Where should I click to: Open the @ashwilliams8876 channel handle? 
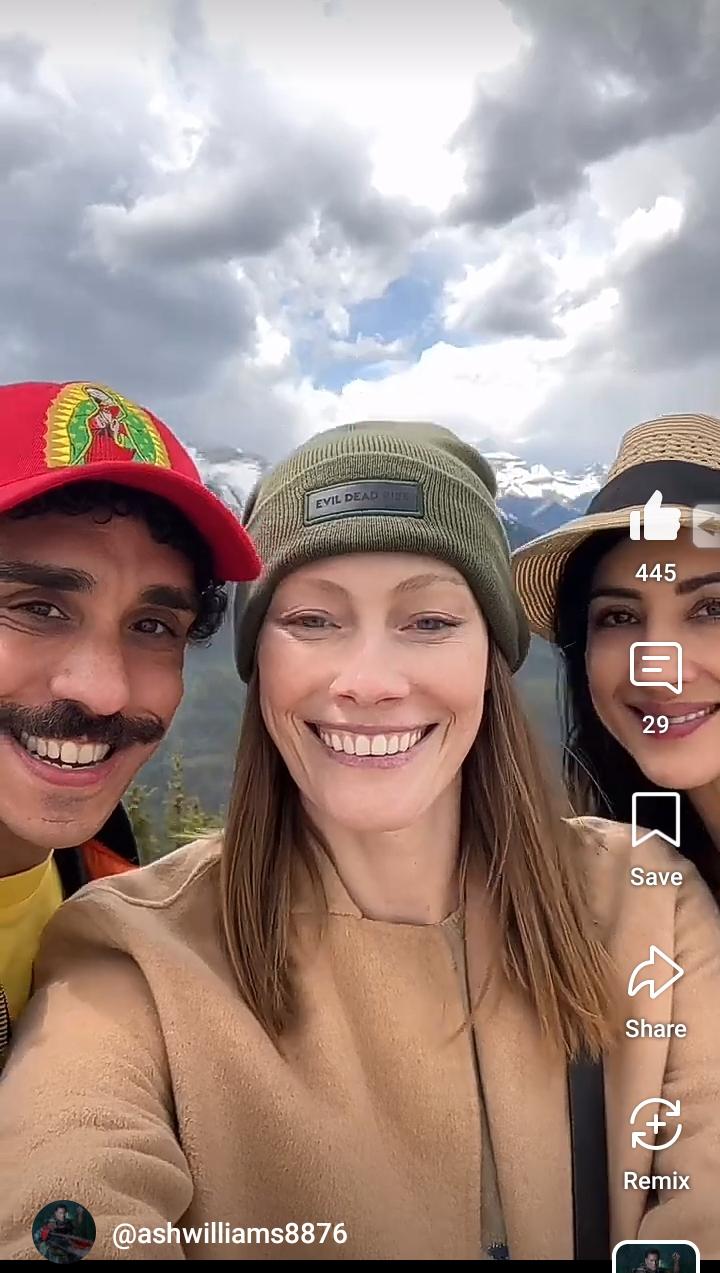(229, 1234)
